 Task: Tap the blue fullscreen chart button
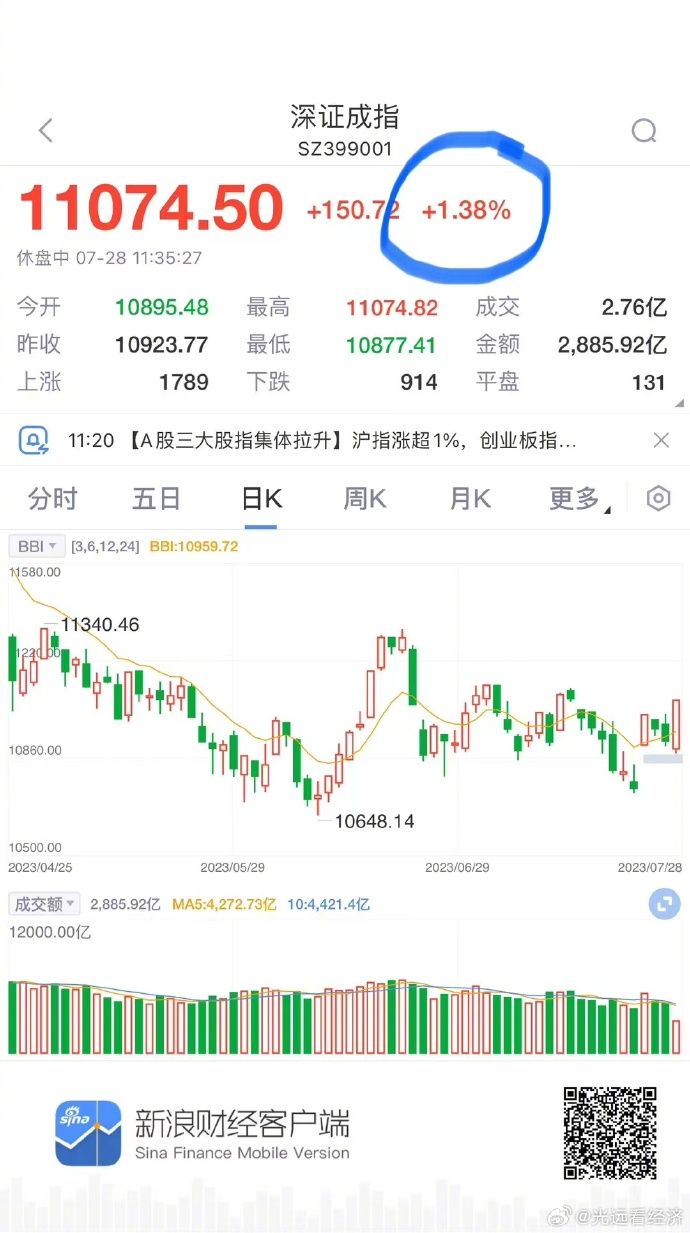click(663, 905)
